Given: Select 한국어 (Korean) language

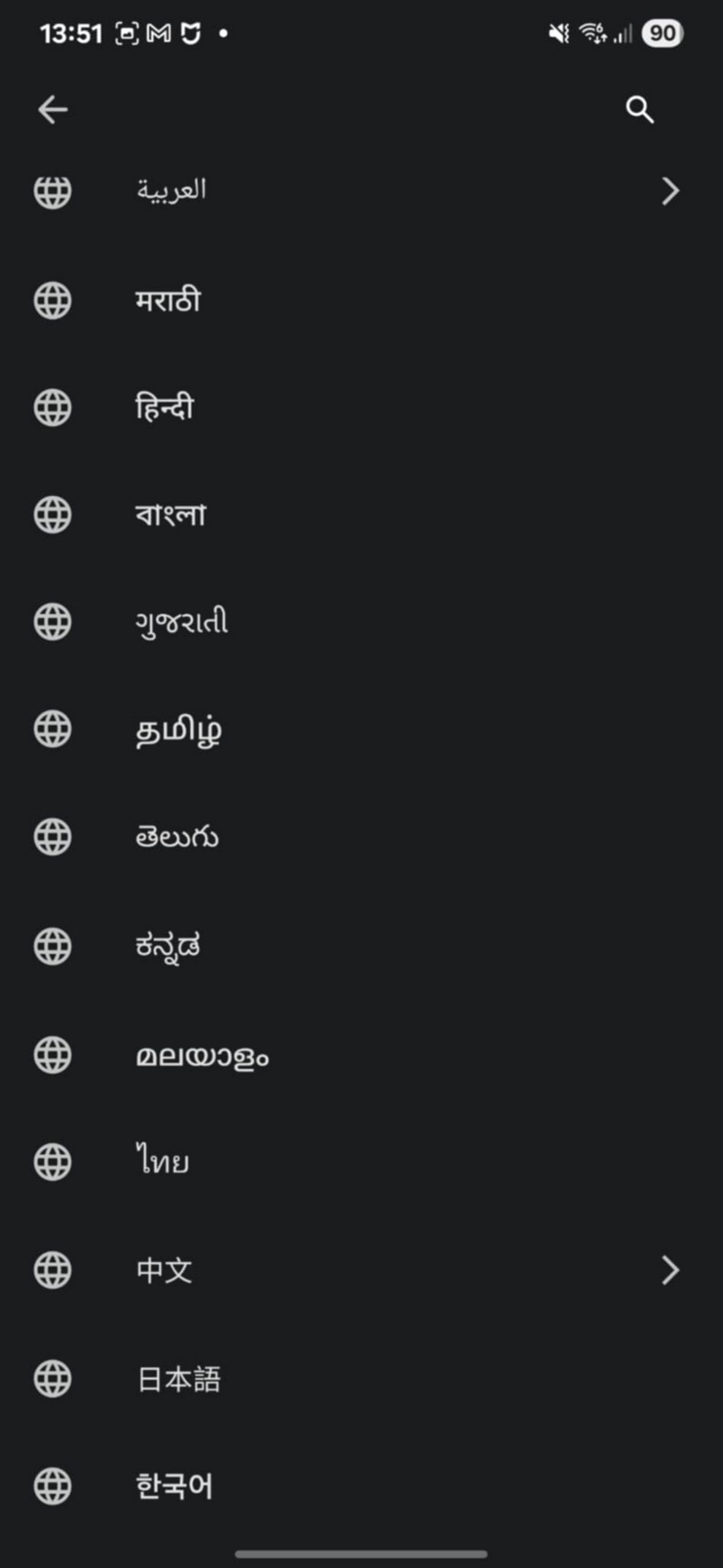Looking at the screenshot, I should point(361,1486).
